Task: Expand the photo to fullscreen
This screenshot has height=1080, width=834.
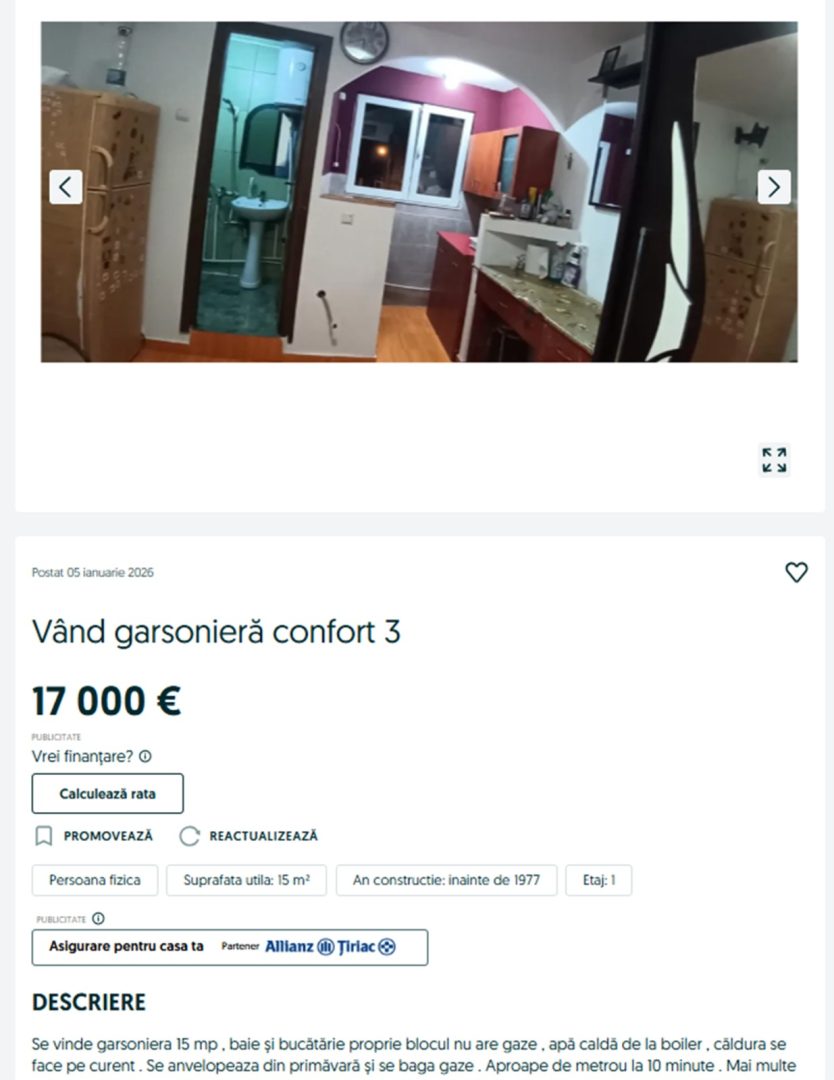Action: (x=774, y=460)
